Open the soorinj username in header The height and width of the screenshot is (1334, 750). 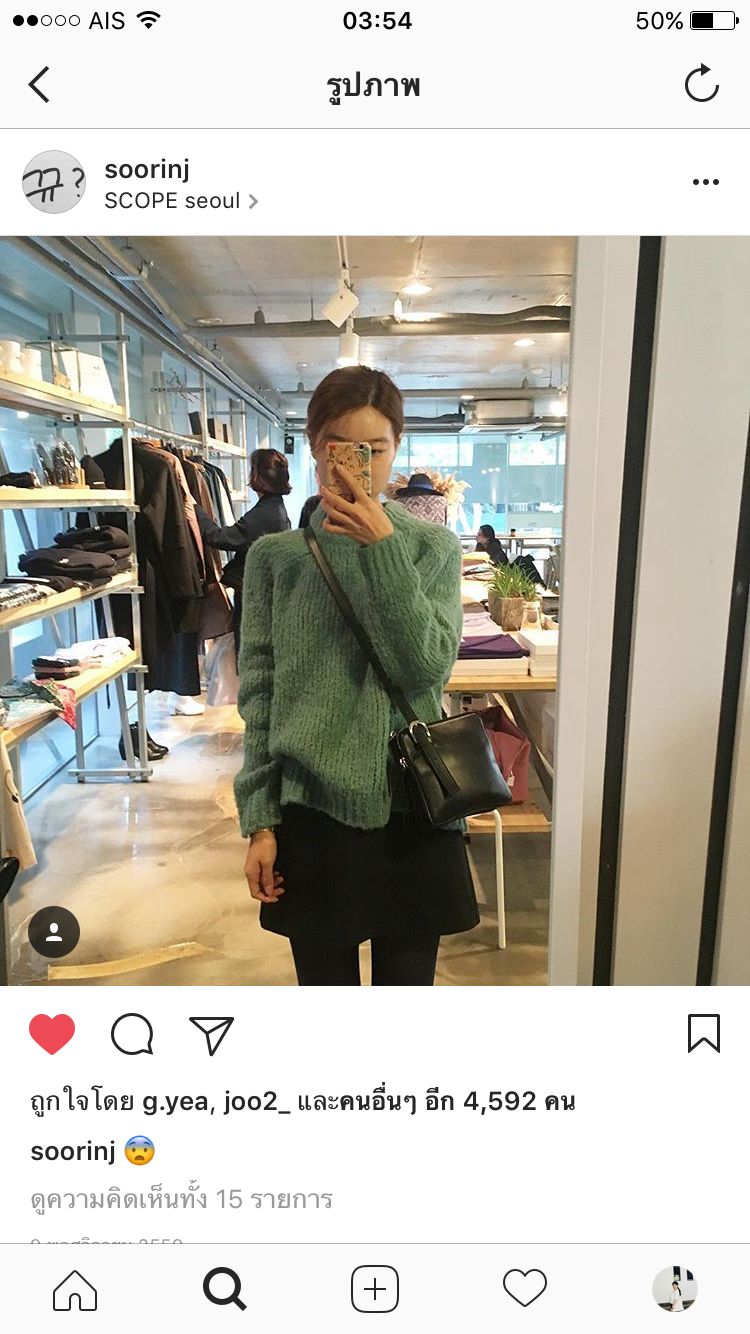147,169
